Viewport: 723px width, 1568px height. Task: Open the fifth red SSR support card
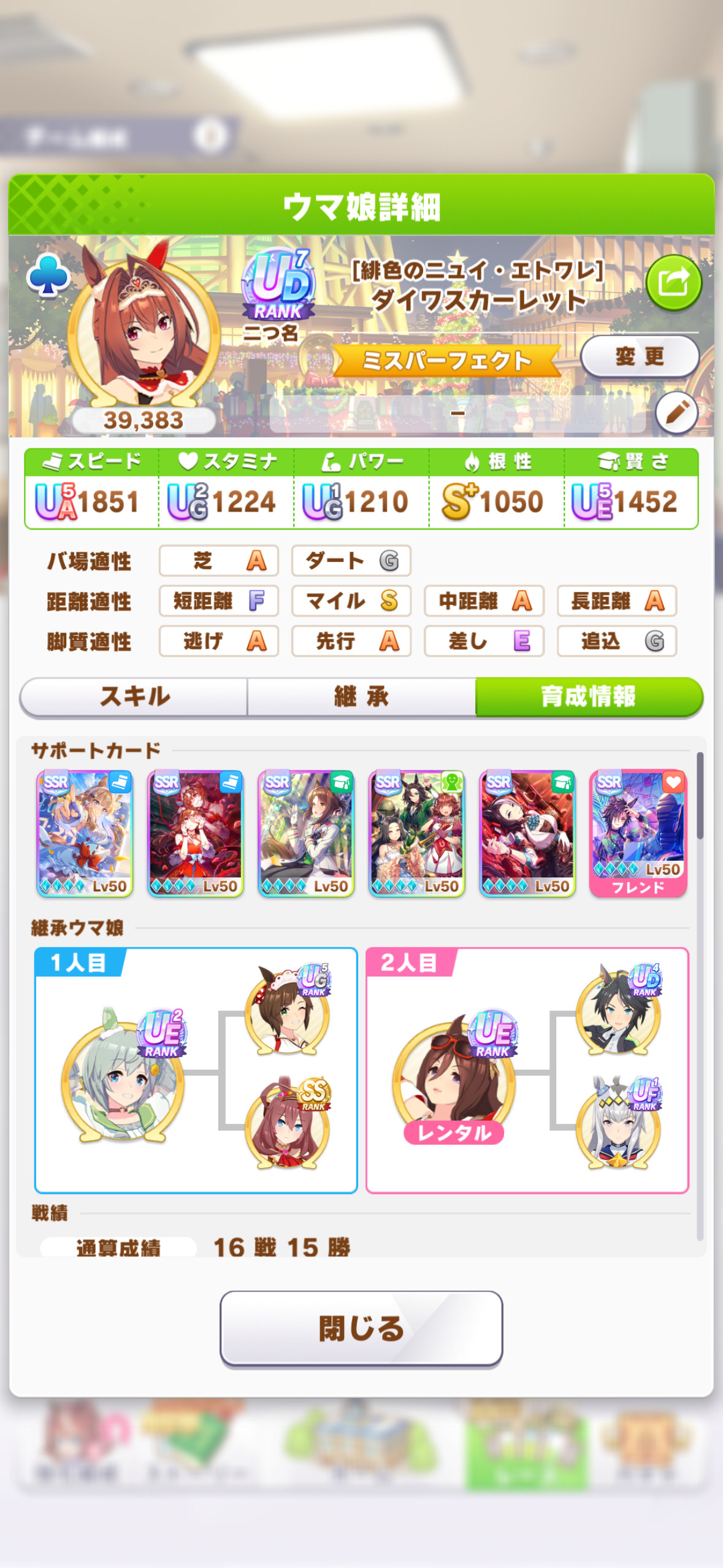coord(527,834)
